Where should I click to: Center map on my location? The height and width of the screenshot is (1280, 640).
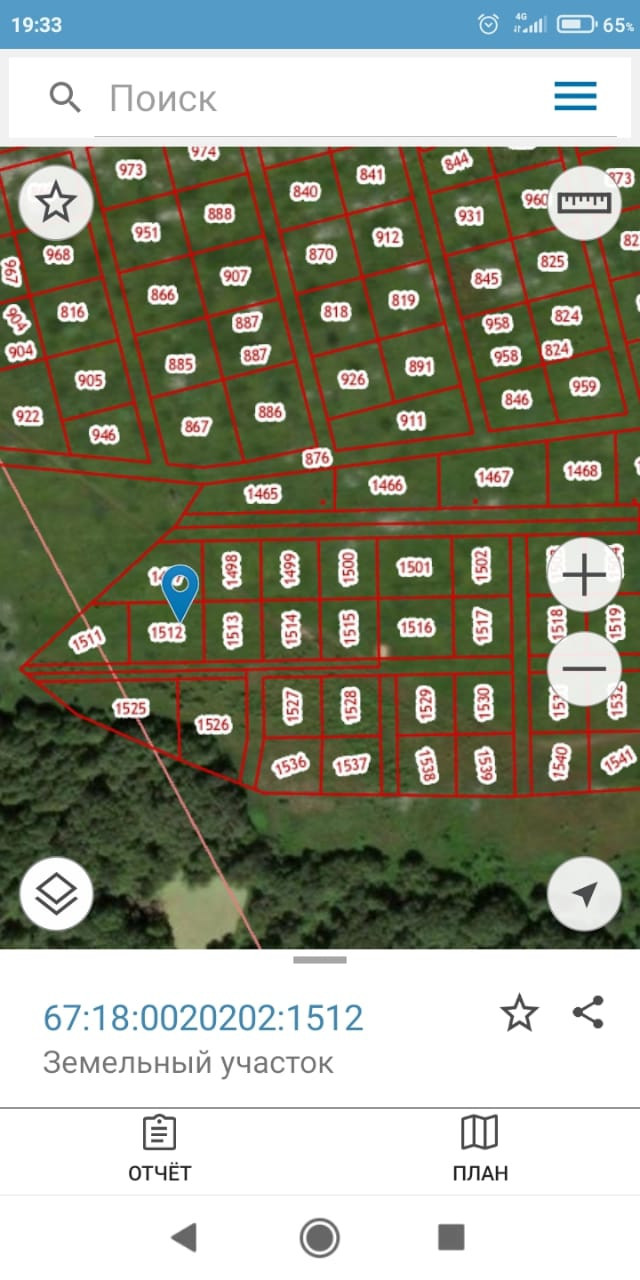pos(584,894)
